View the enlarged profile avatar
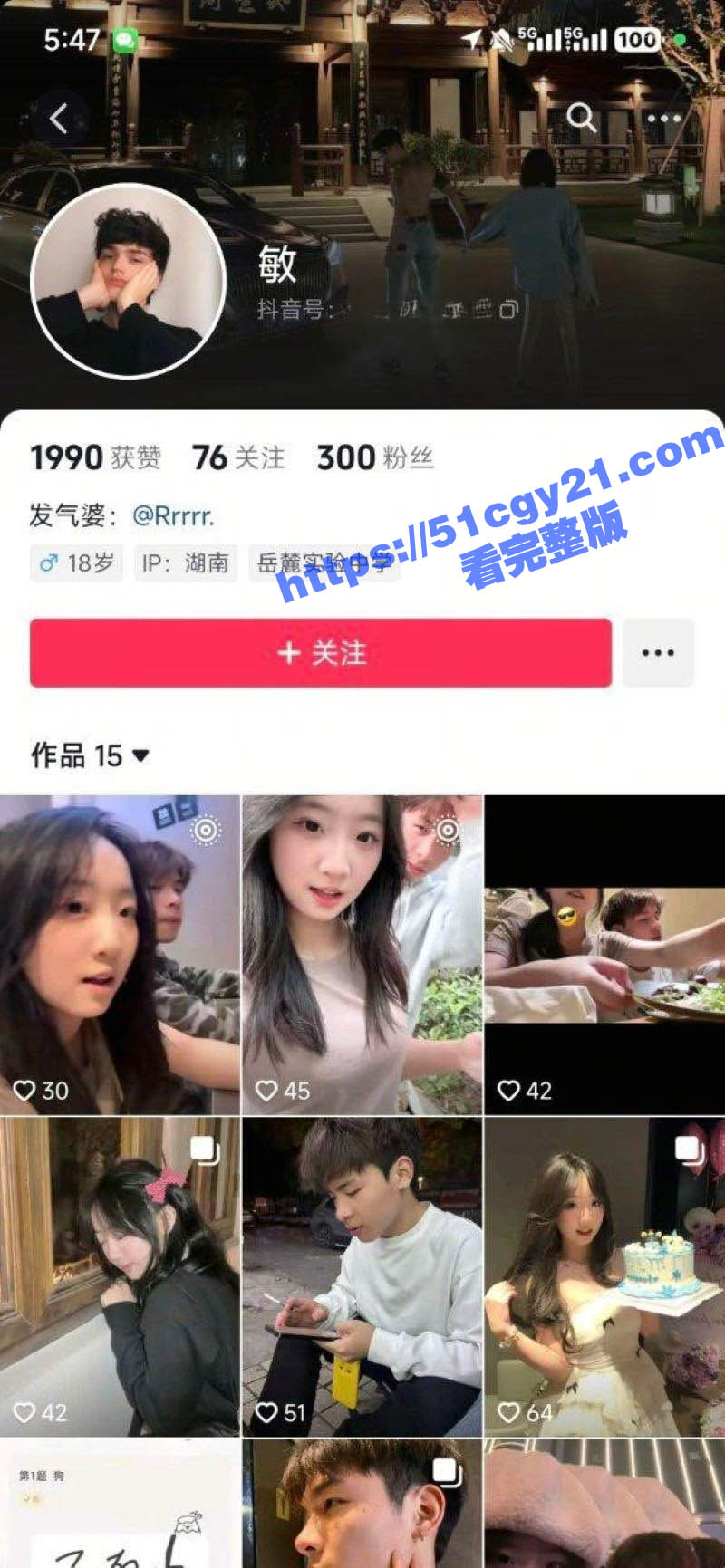Image resolution: width=725 pixels, height=1568 pixels. click(128, 281)
